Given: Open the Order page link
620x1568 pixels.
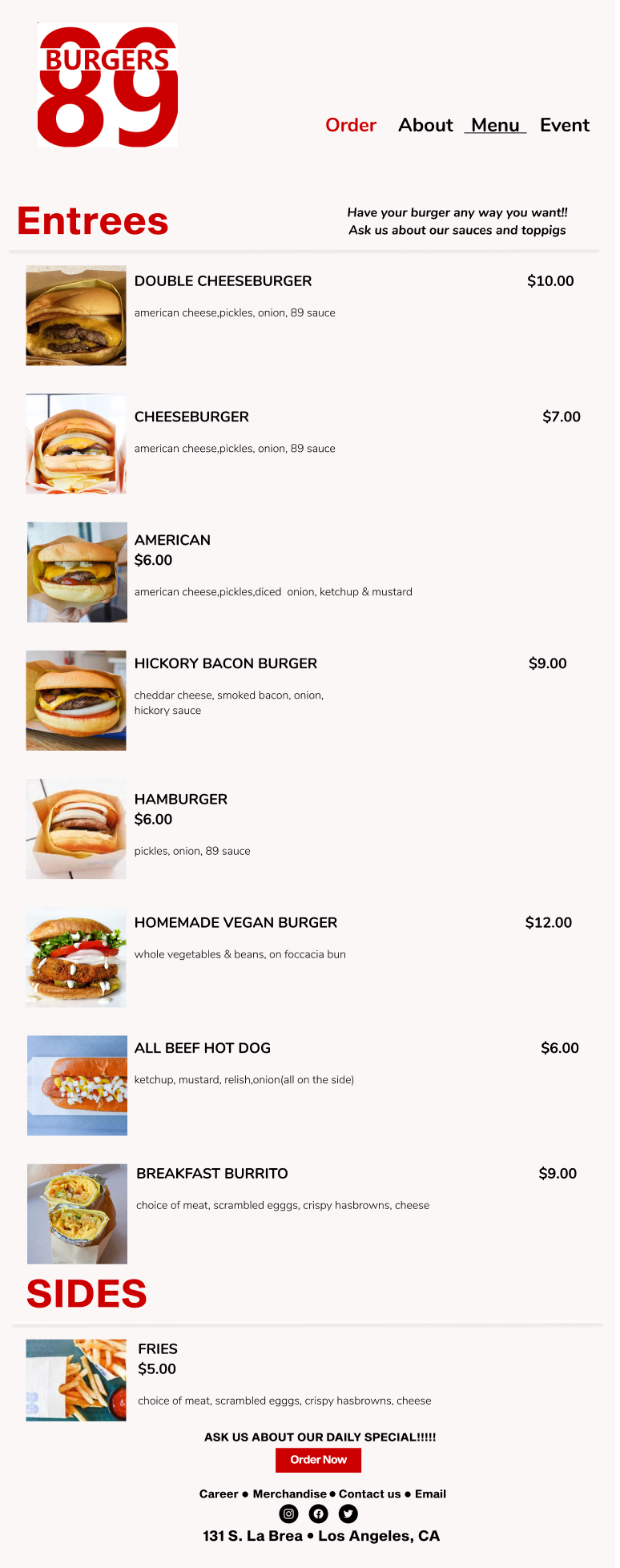Looking at the screenshot, I should coord(351,125).
